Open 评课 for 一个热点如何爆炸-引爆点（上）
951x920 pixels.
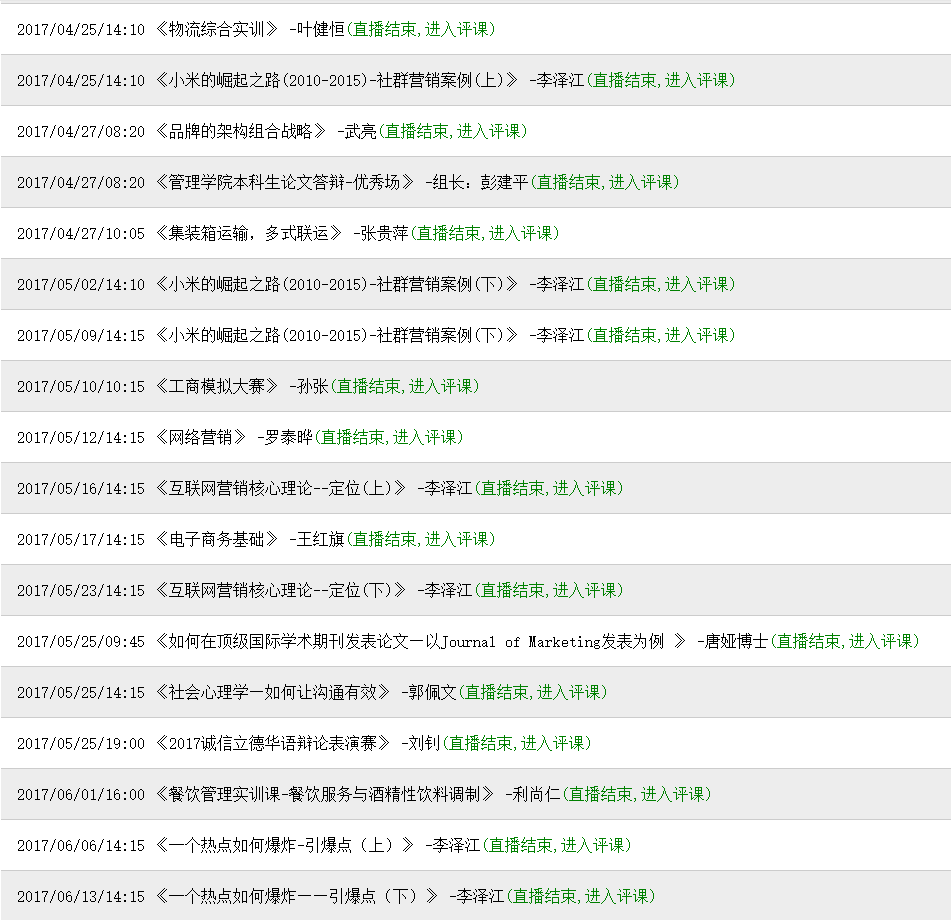(x=593, y=845)
